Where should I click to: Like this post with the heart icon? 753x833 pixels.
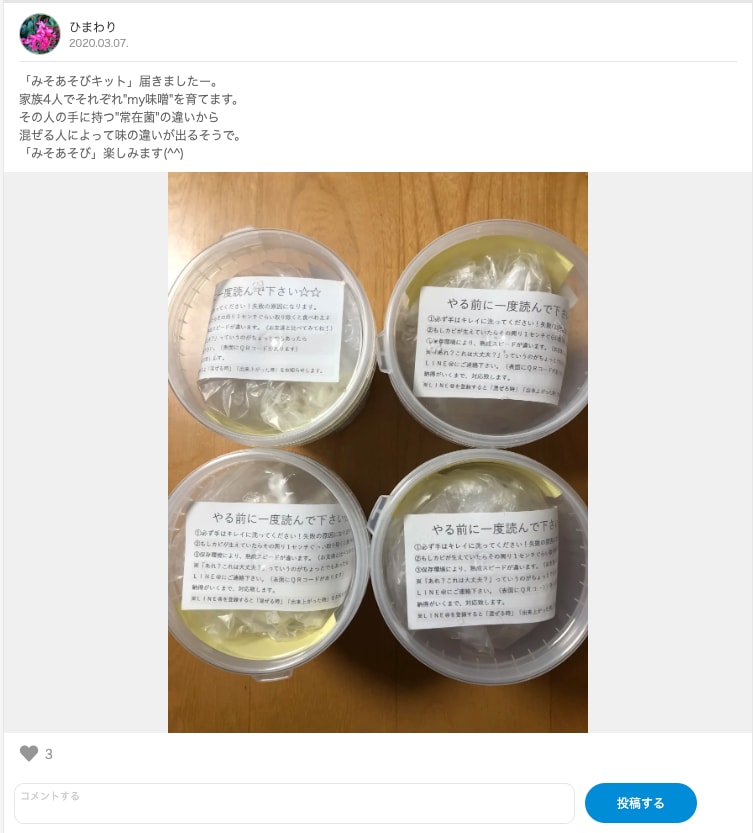pos(29,753)
